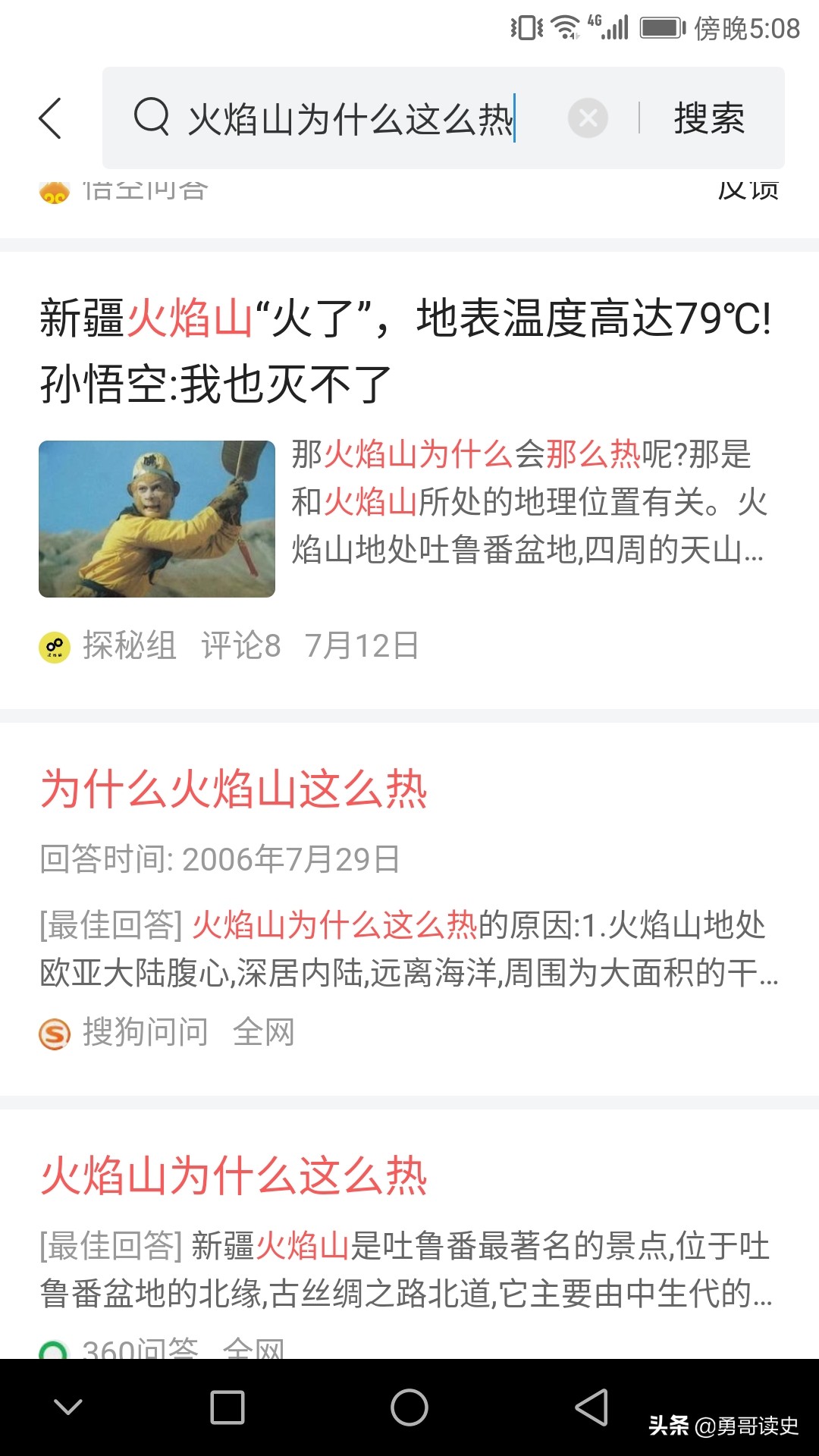819x1456 pixels.
Task: Tap the system back triangle
Action: click(591, 1407)
